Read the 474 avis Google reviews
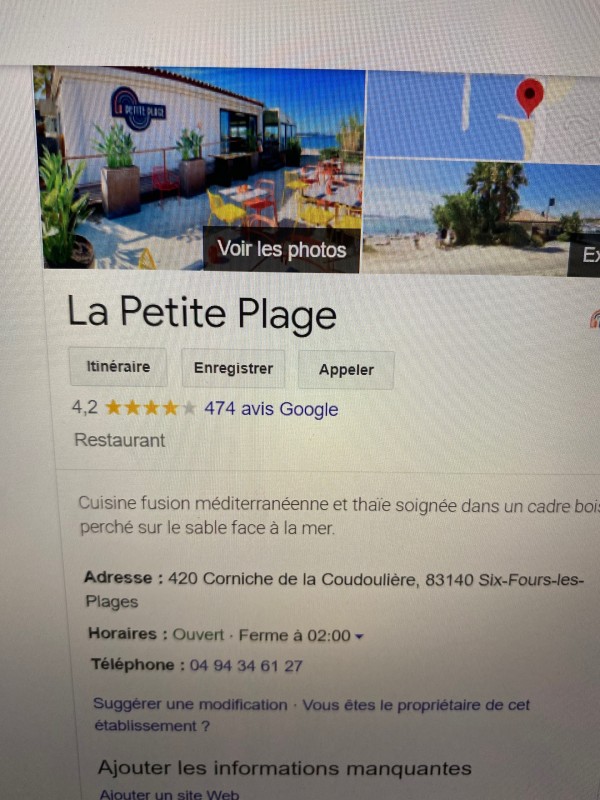The width and height of the screenshot is (600, 800). (x=271, y=409)
